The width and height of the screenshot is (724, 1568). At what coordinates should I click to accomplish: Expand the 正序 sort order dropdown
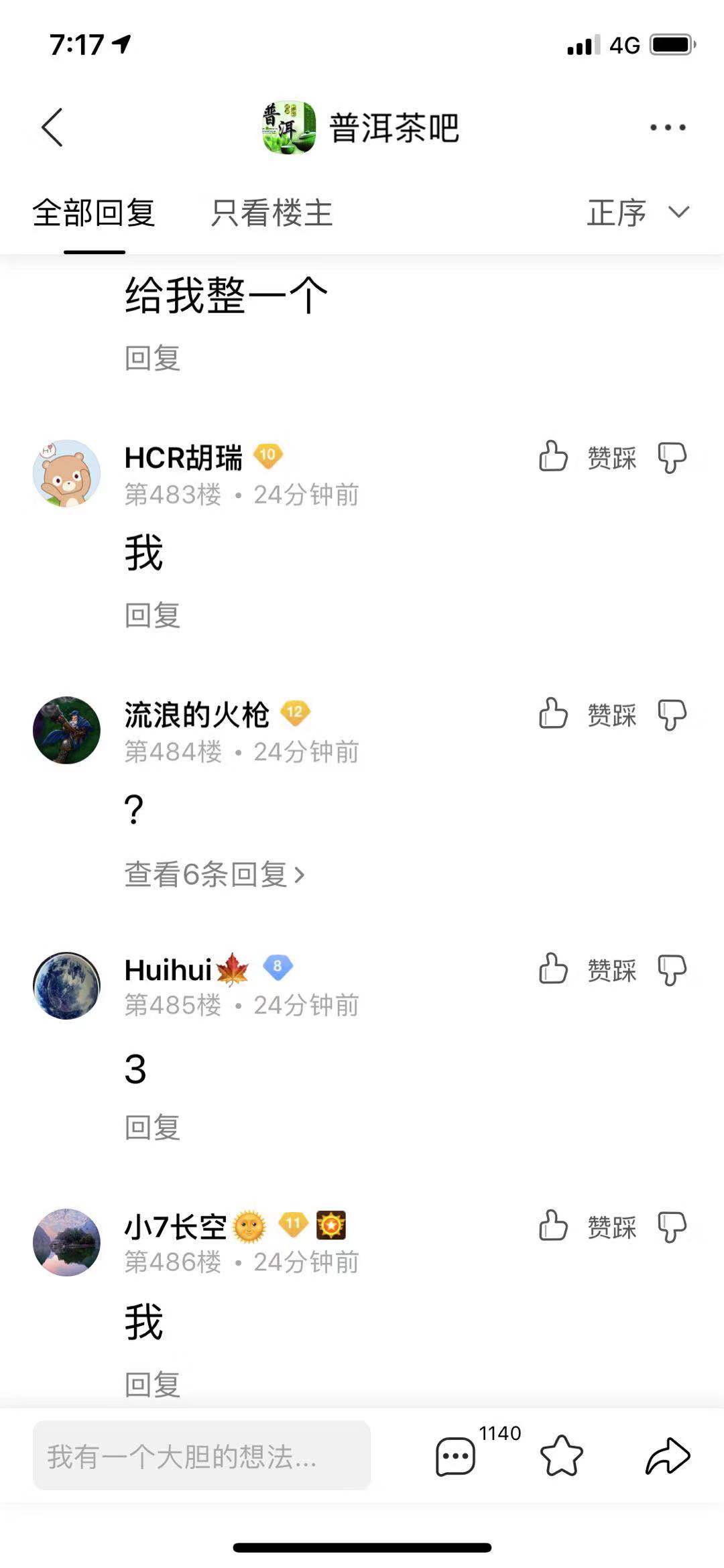pyautogui.click(x=638, y=213)
